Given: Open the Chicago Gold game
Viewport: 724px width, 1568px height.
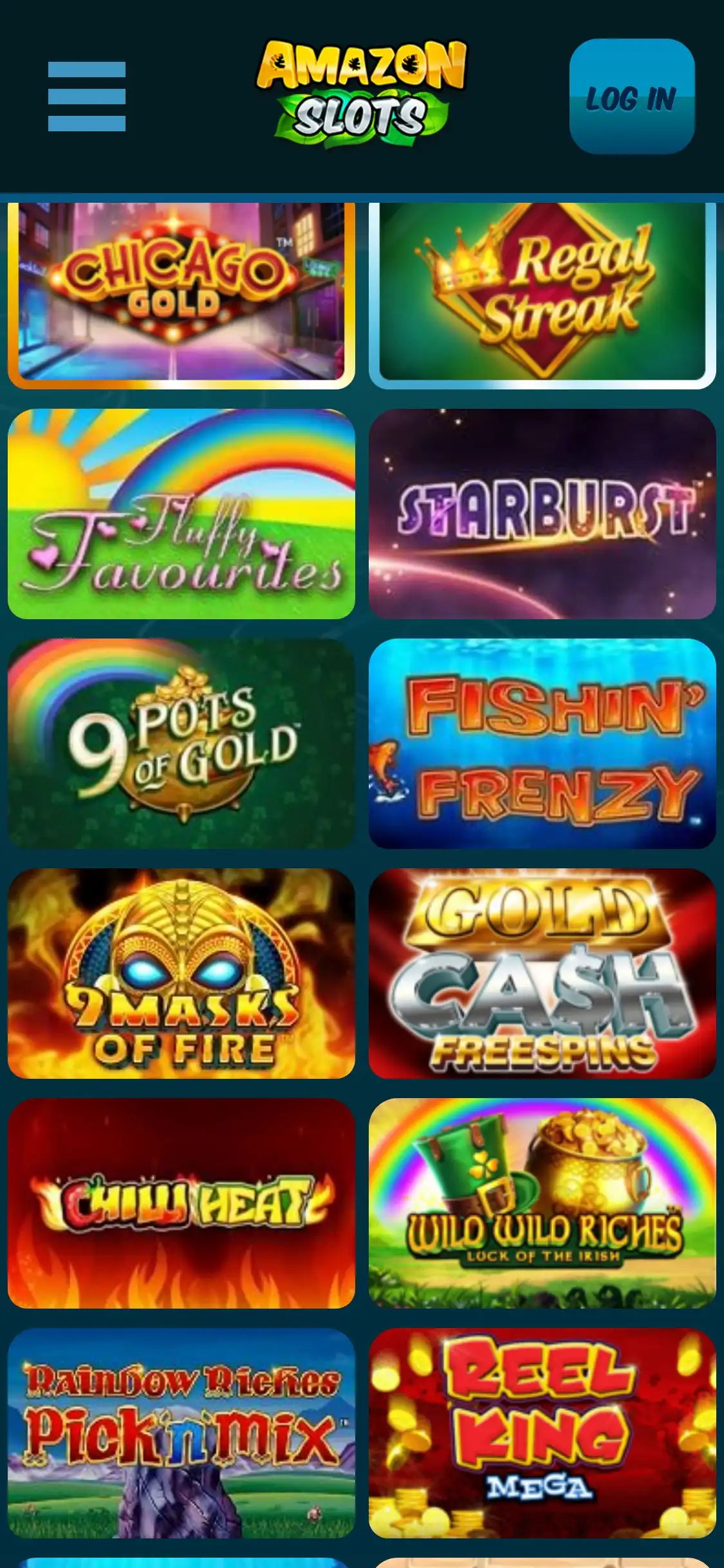Looking at the screenshot, I should point(181,293).
